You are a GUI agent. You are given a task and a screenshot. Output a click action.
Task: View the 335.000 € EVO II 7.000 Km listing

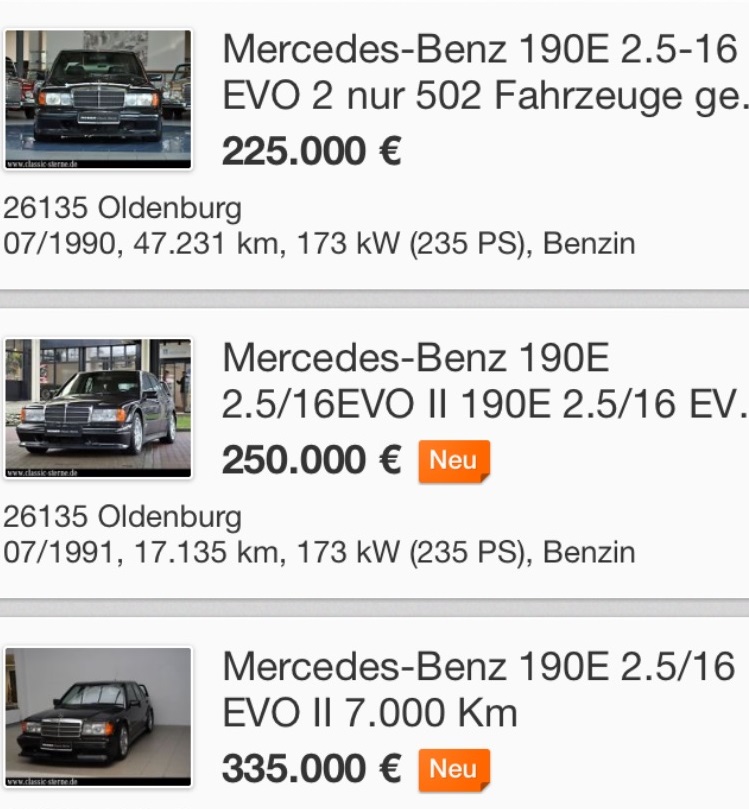tap(478, 690)
